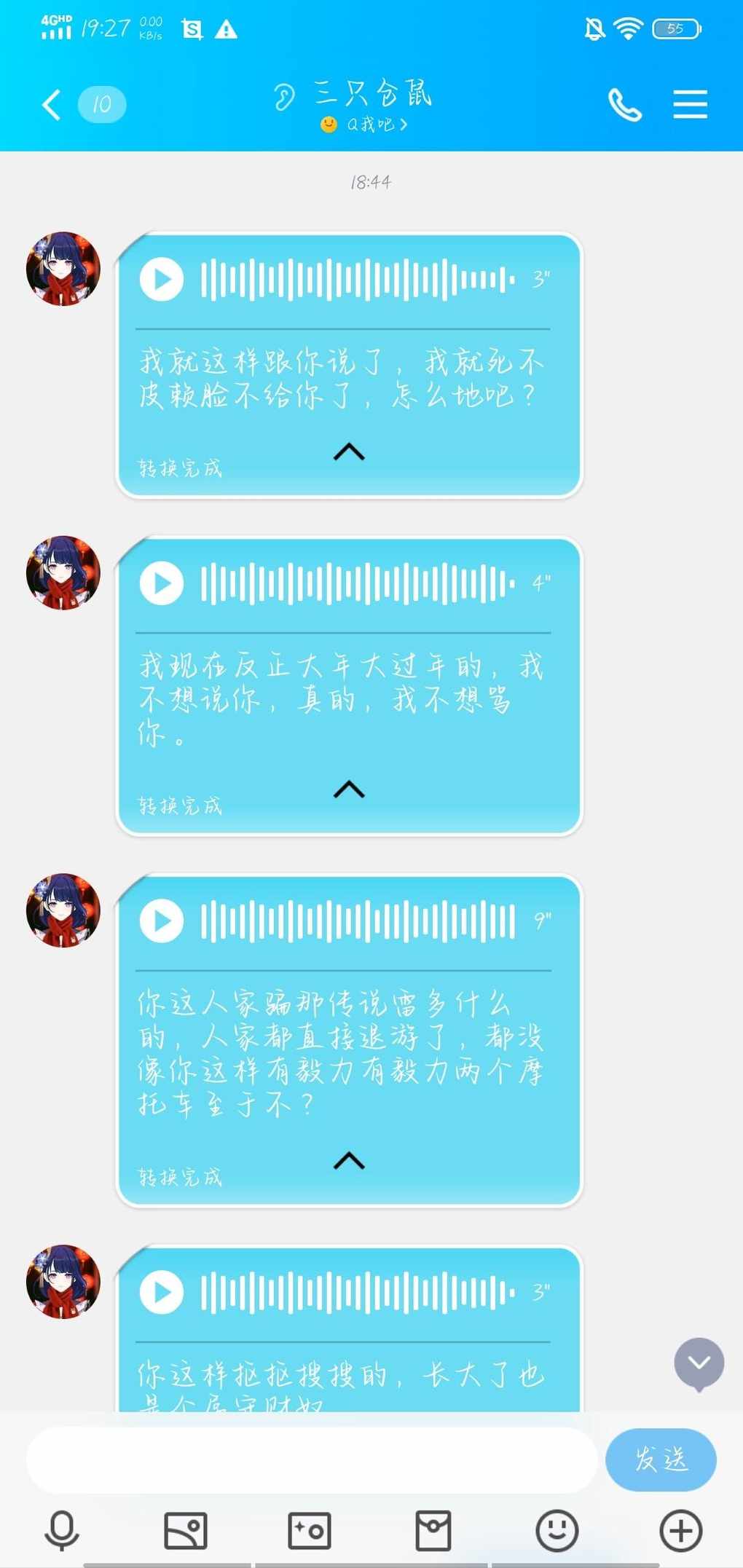
Task: Open the chat settings menu
Action: [689, 105]
